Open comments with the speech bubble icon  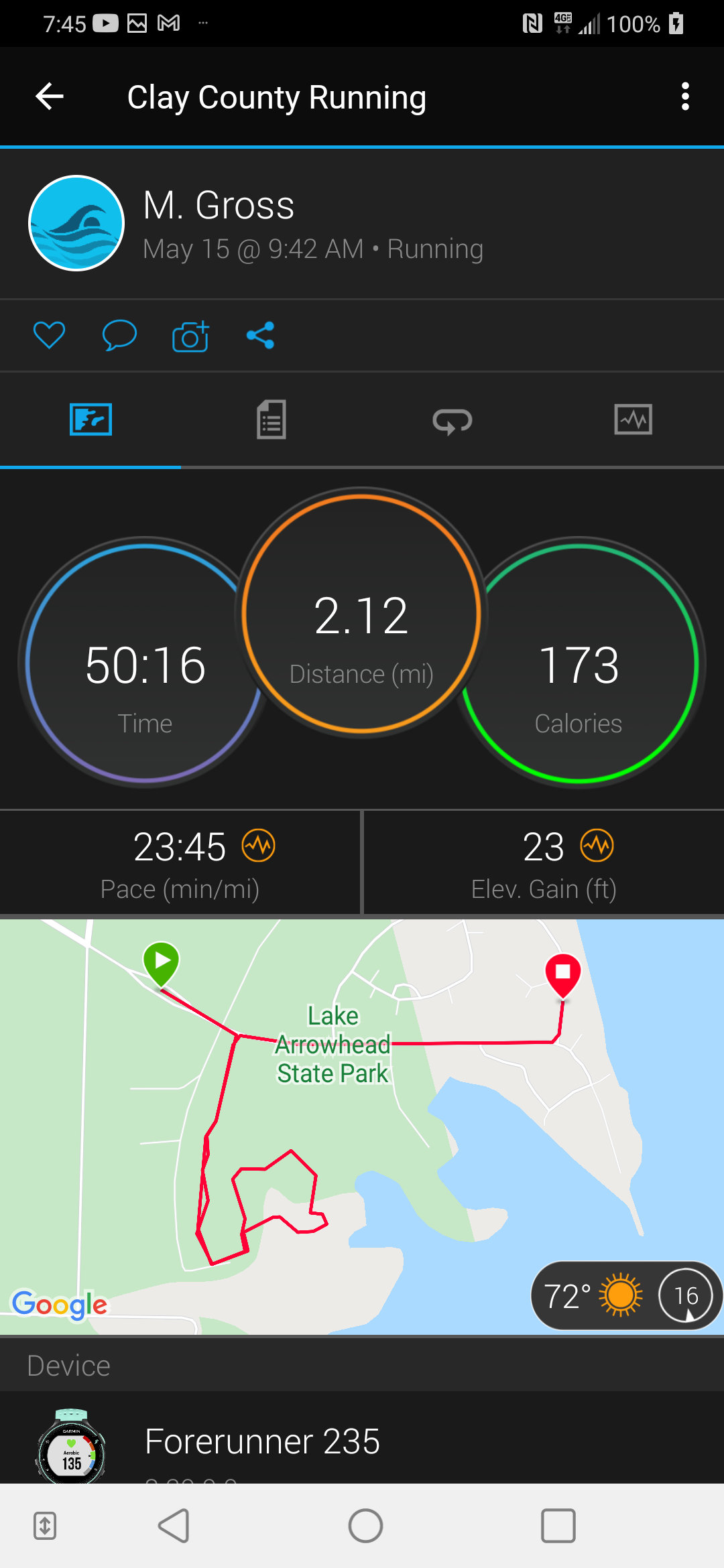[119, 335]
